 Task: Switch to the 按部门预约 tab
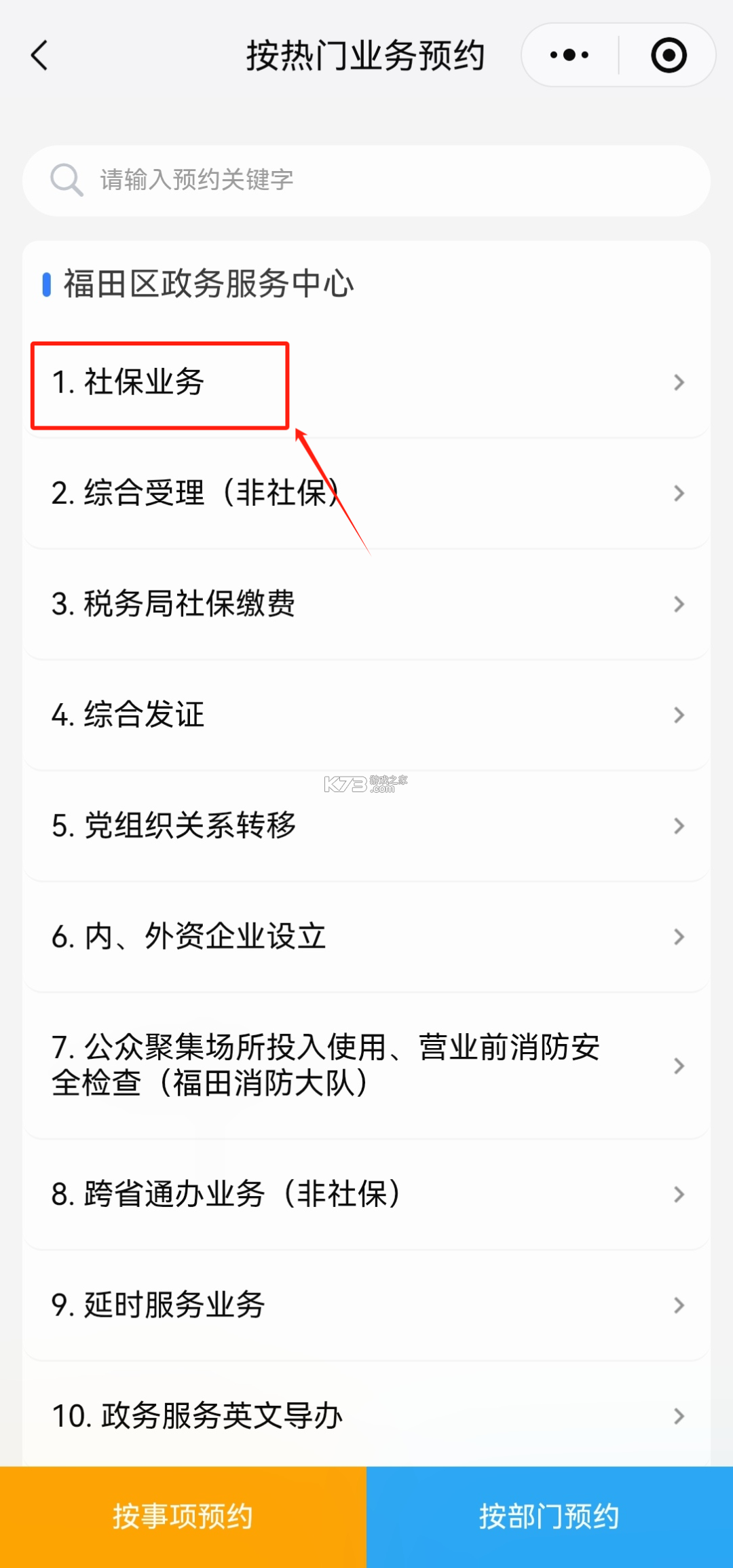point(550,1516)
